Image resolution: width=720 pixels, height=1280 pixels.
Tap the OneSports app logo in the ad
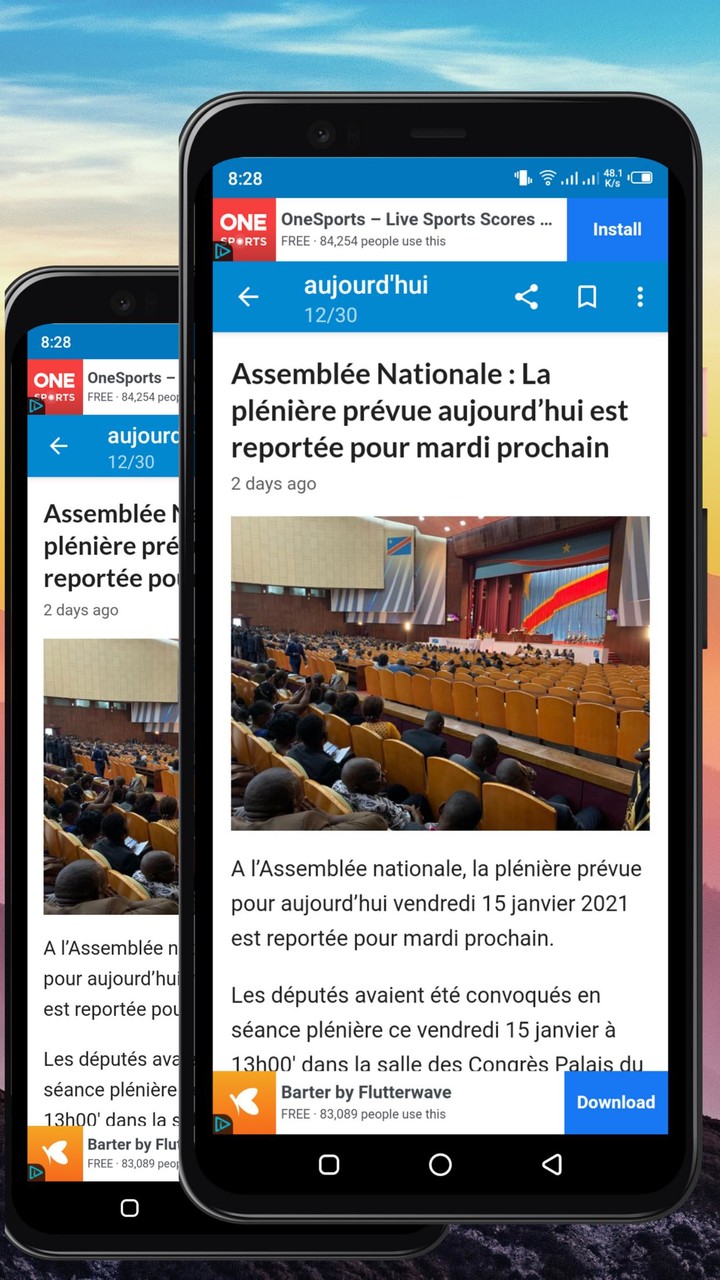[x=243, y=229]
